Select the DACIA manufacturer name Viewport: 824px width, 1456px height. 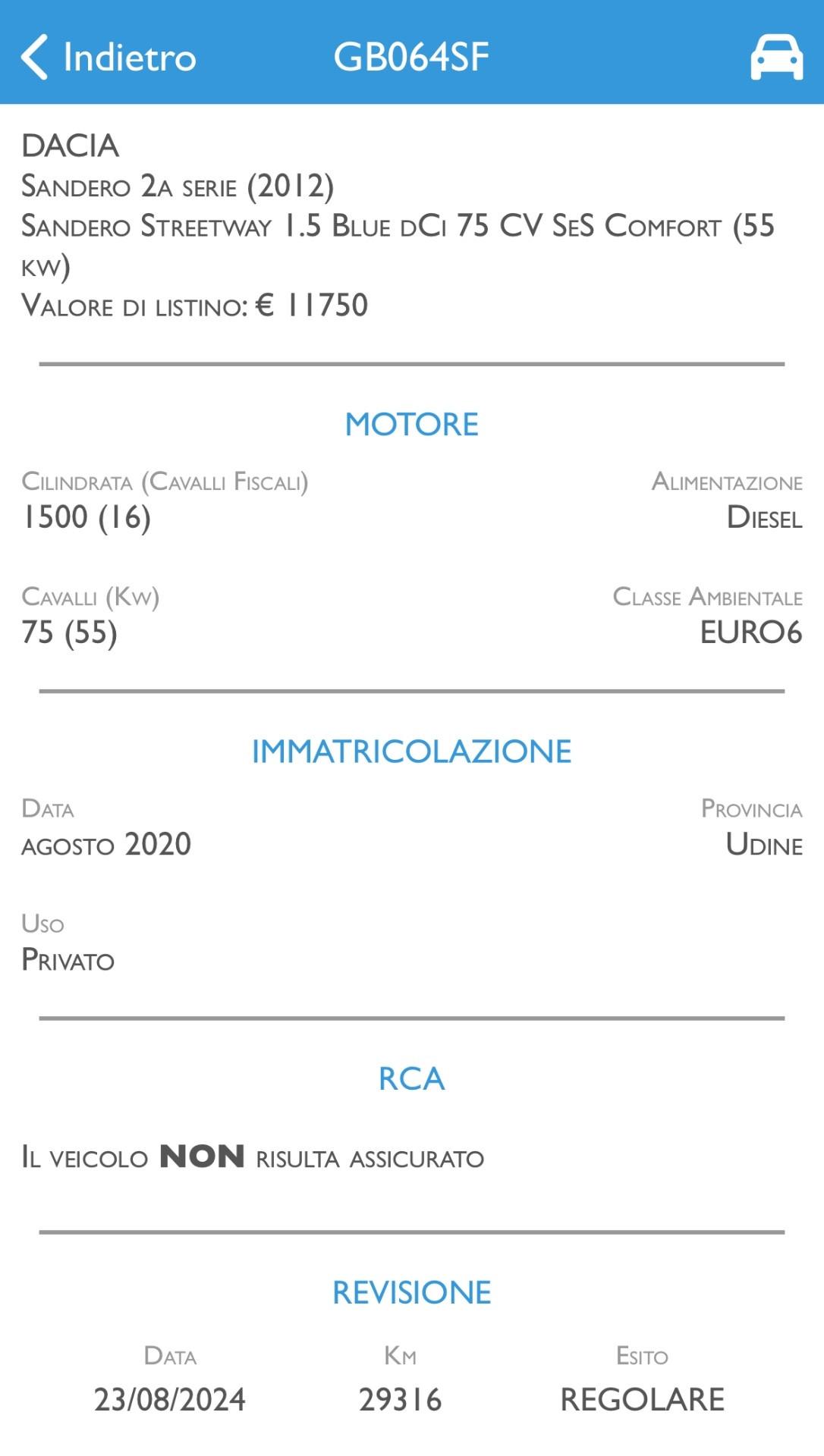coord(71,144)
